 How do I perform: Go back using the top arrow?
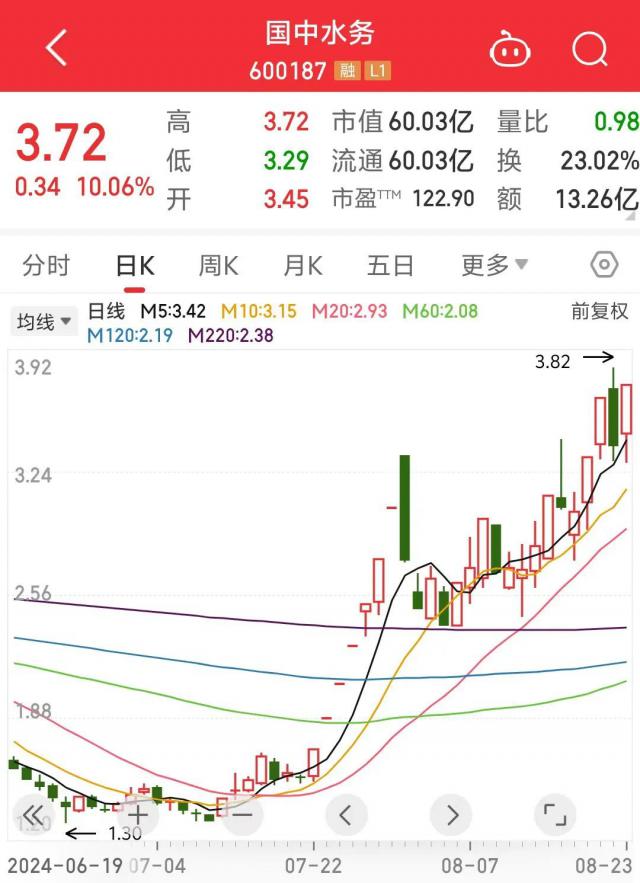click(56, 47)
